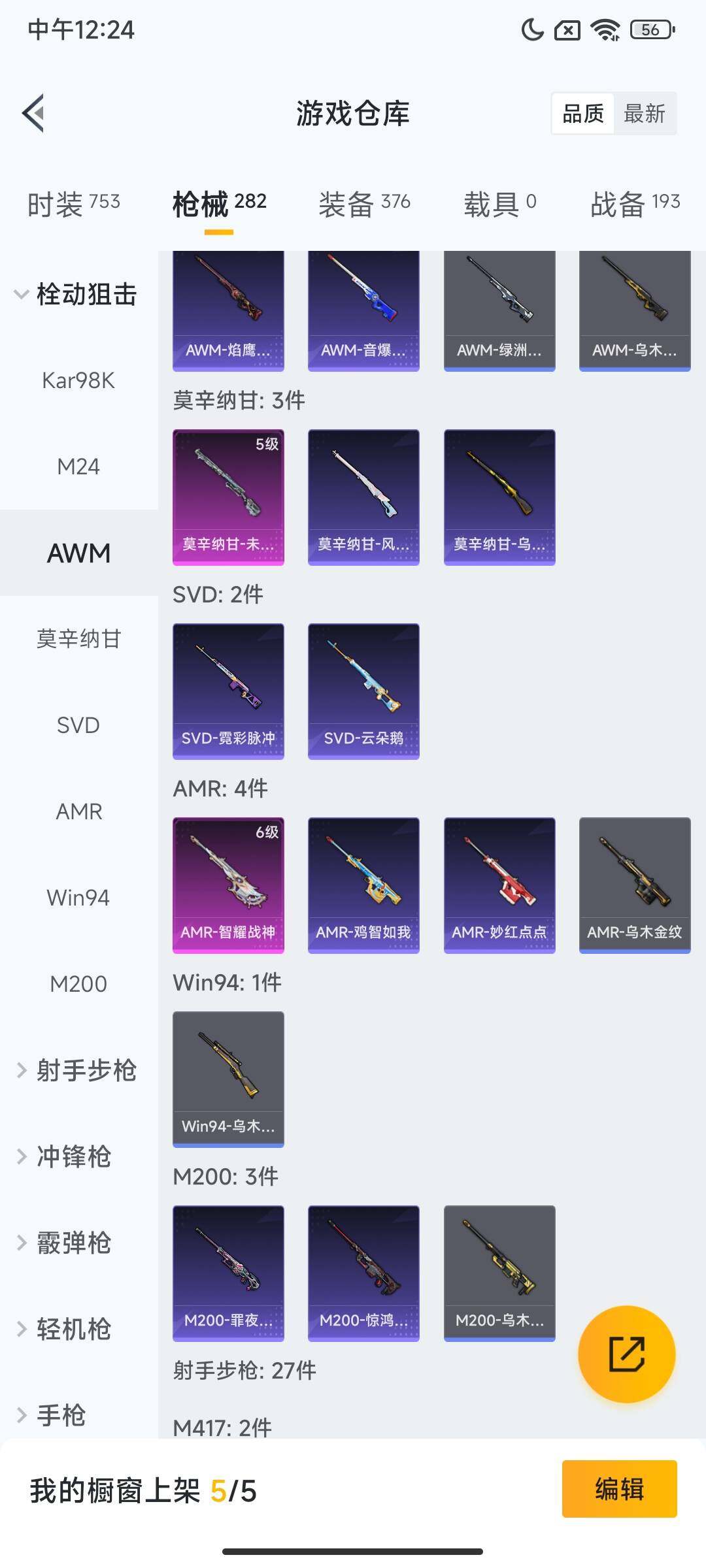The height and width of the screenshot is (1568, 706).
Task: Select M24 in the sidebar
Action: (78, 466)
